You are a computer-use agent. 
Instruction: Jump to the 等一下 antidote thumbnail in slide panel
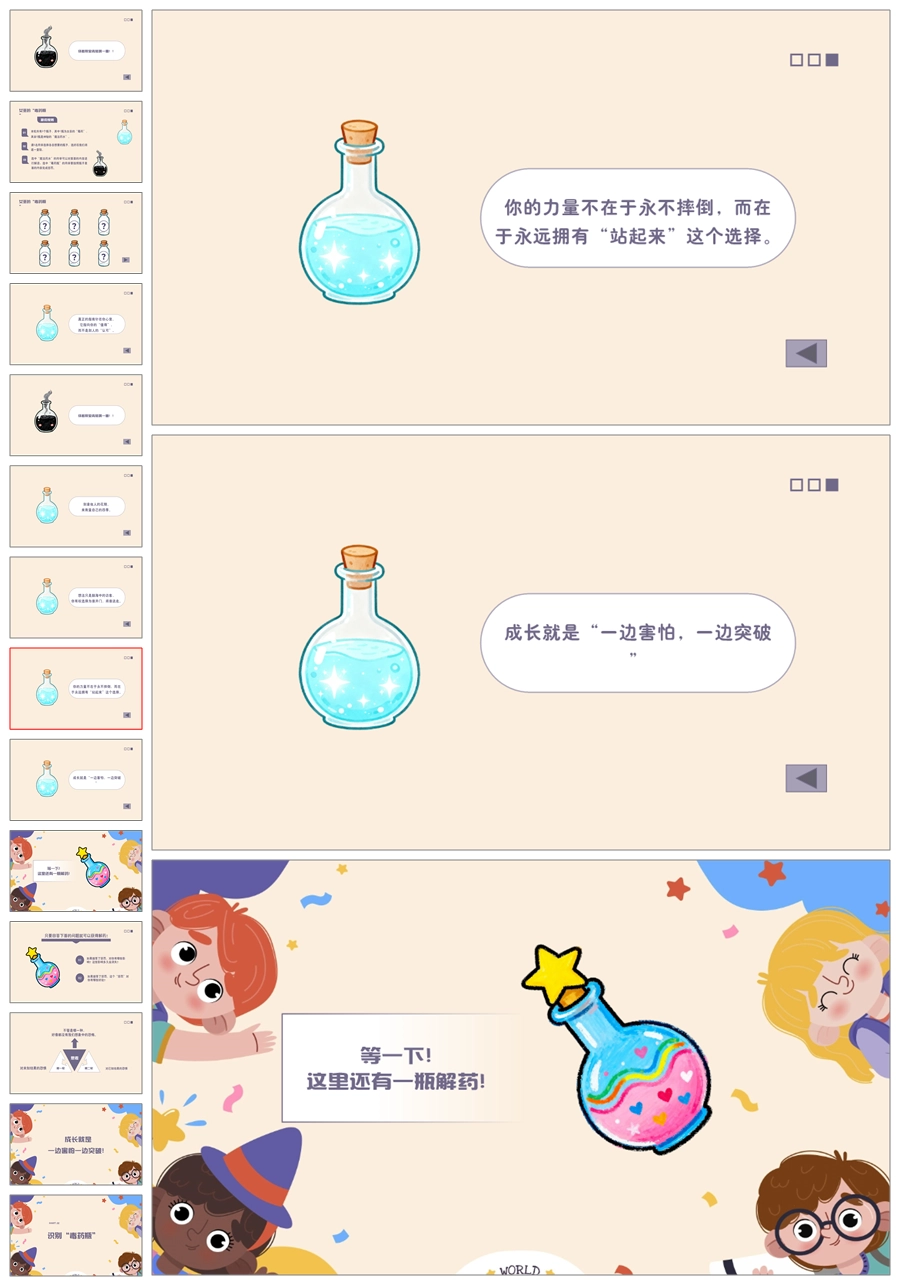(76, 870)
